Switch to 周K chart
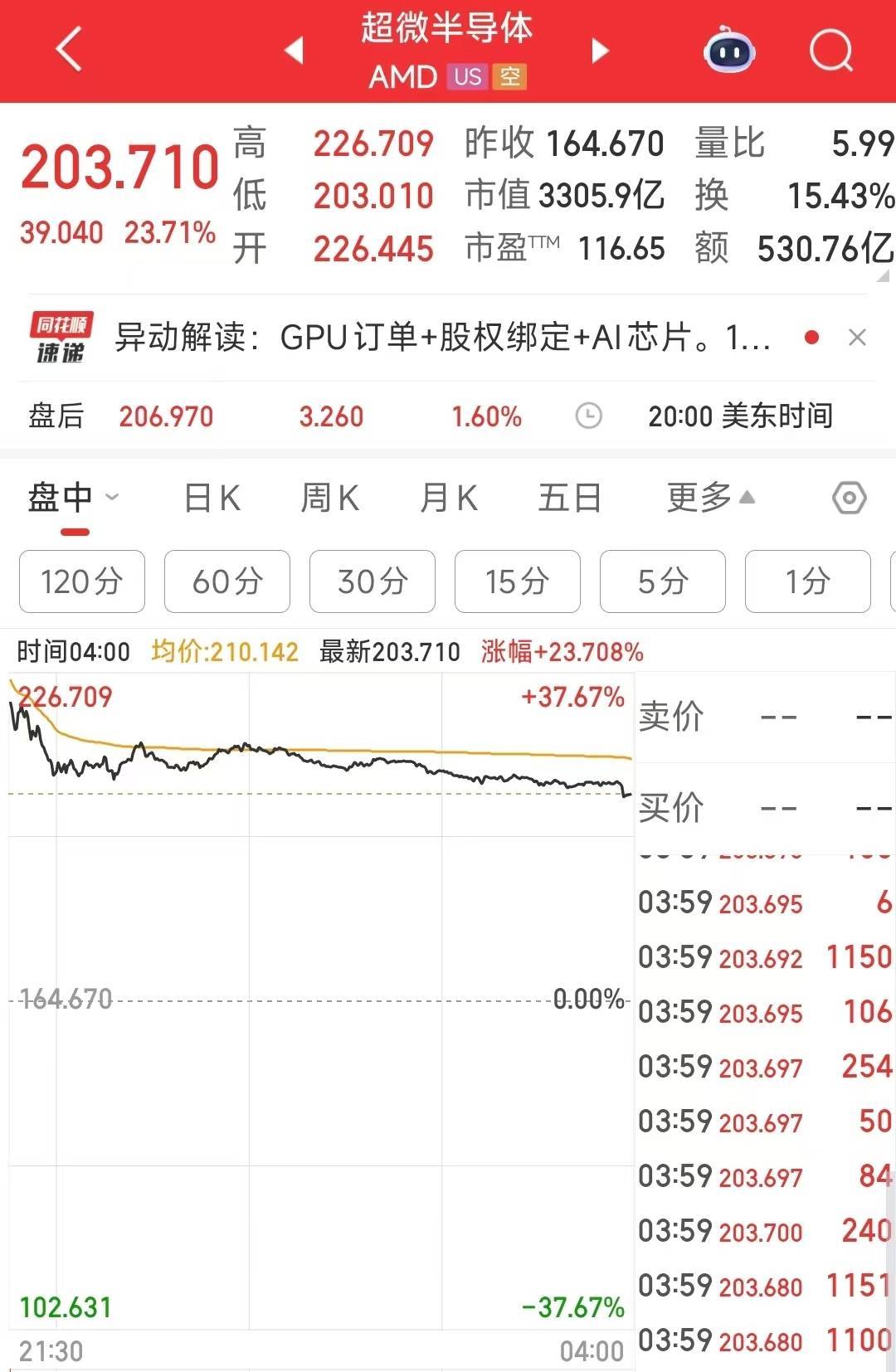This screenshot has height=1372, width=896. click(329, 498)
